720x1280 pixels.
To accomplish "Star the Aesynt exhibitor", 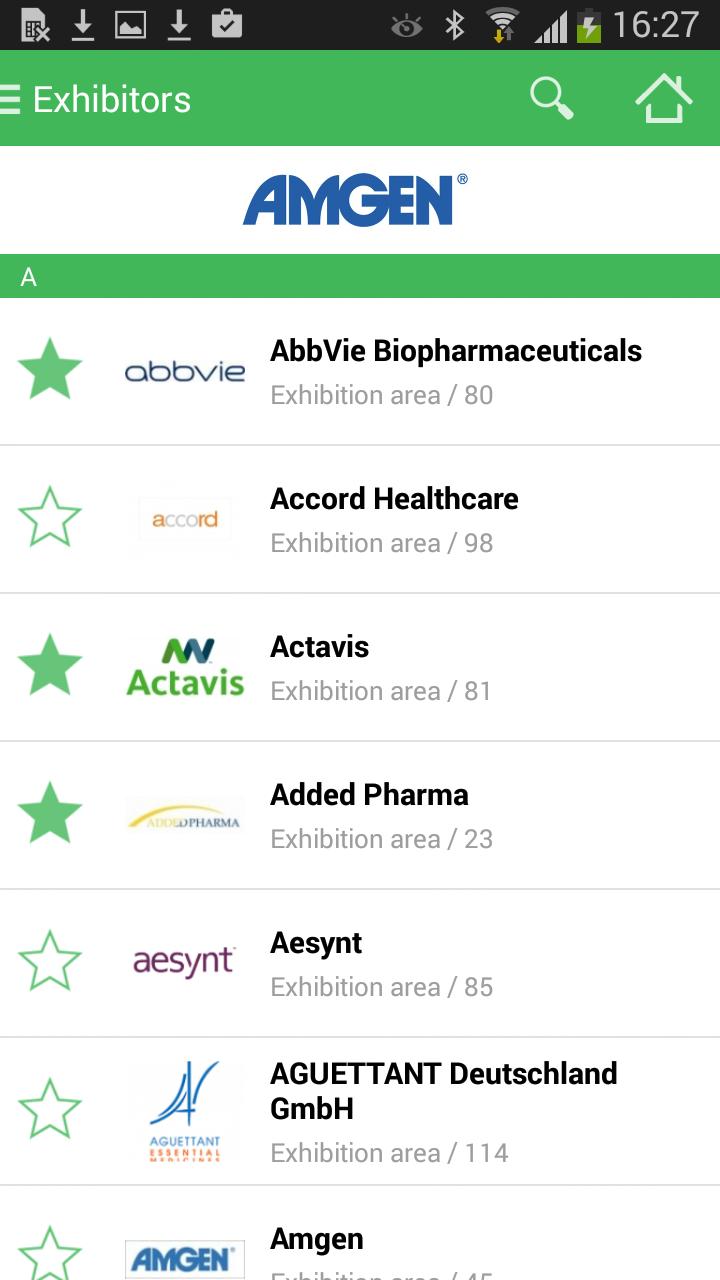I will click(50, 963).
